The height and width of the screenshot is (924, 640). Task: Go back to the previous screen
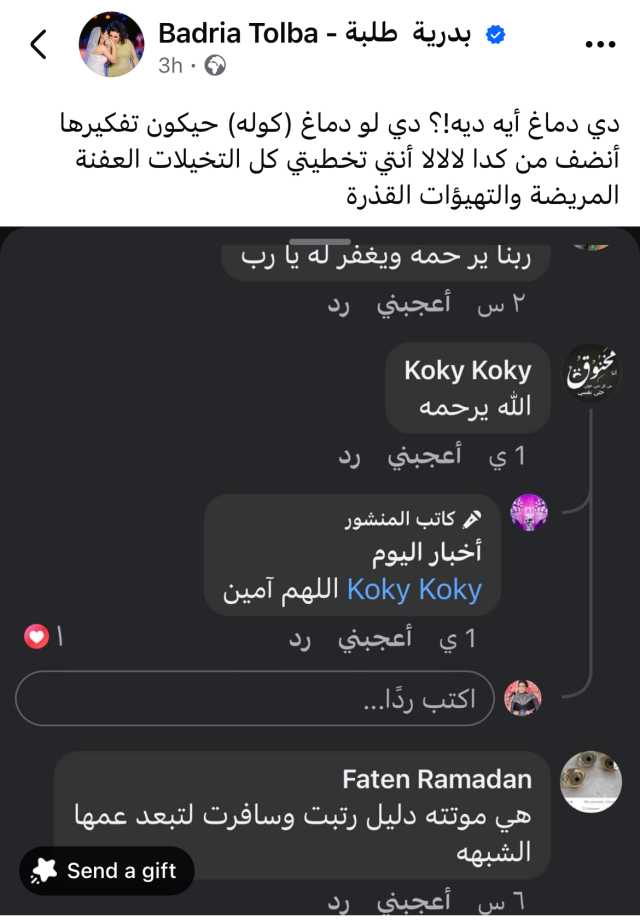(38, 44)
